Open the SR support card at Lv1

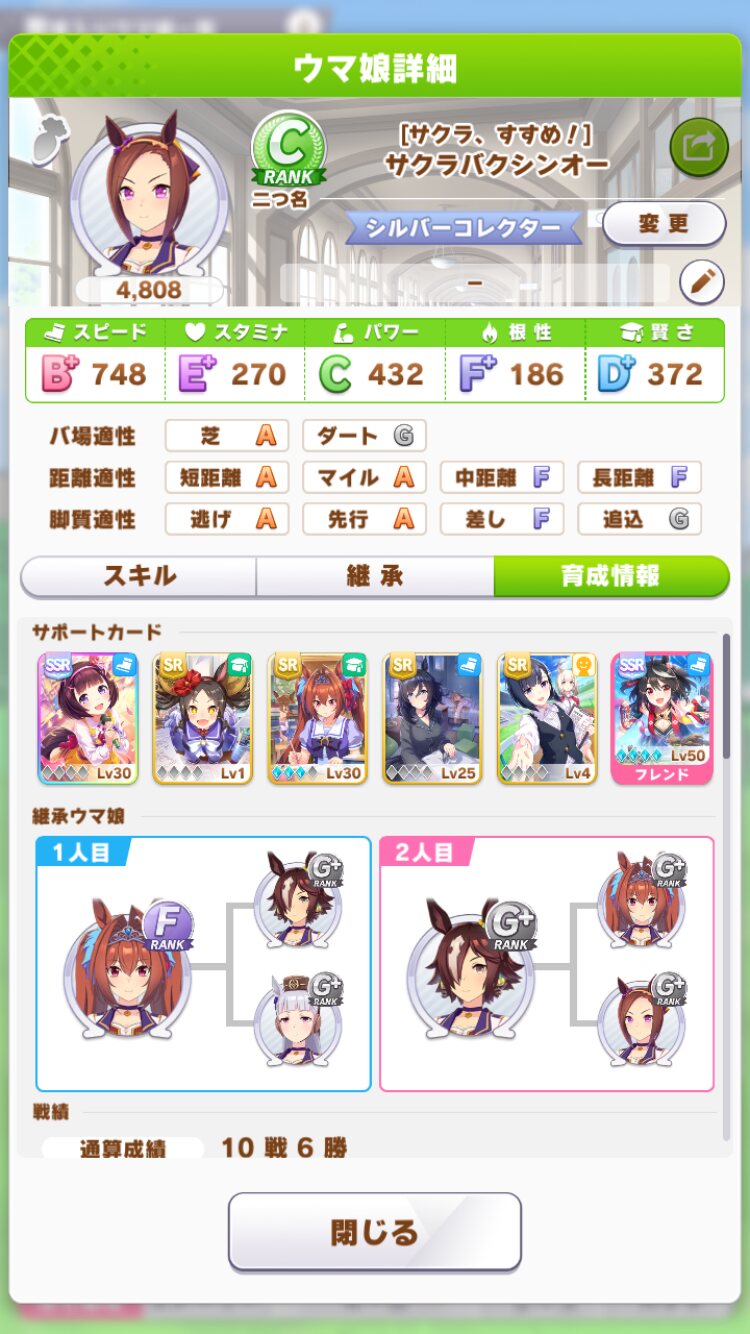point(203,718)
